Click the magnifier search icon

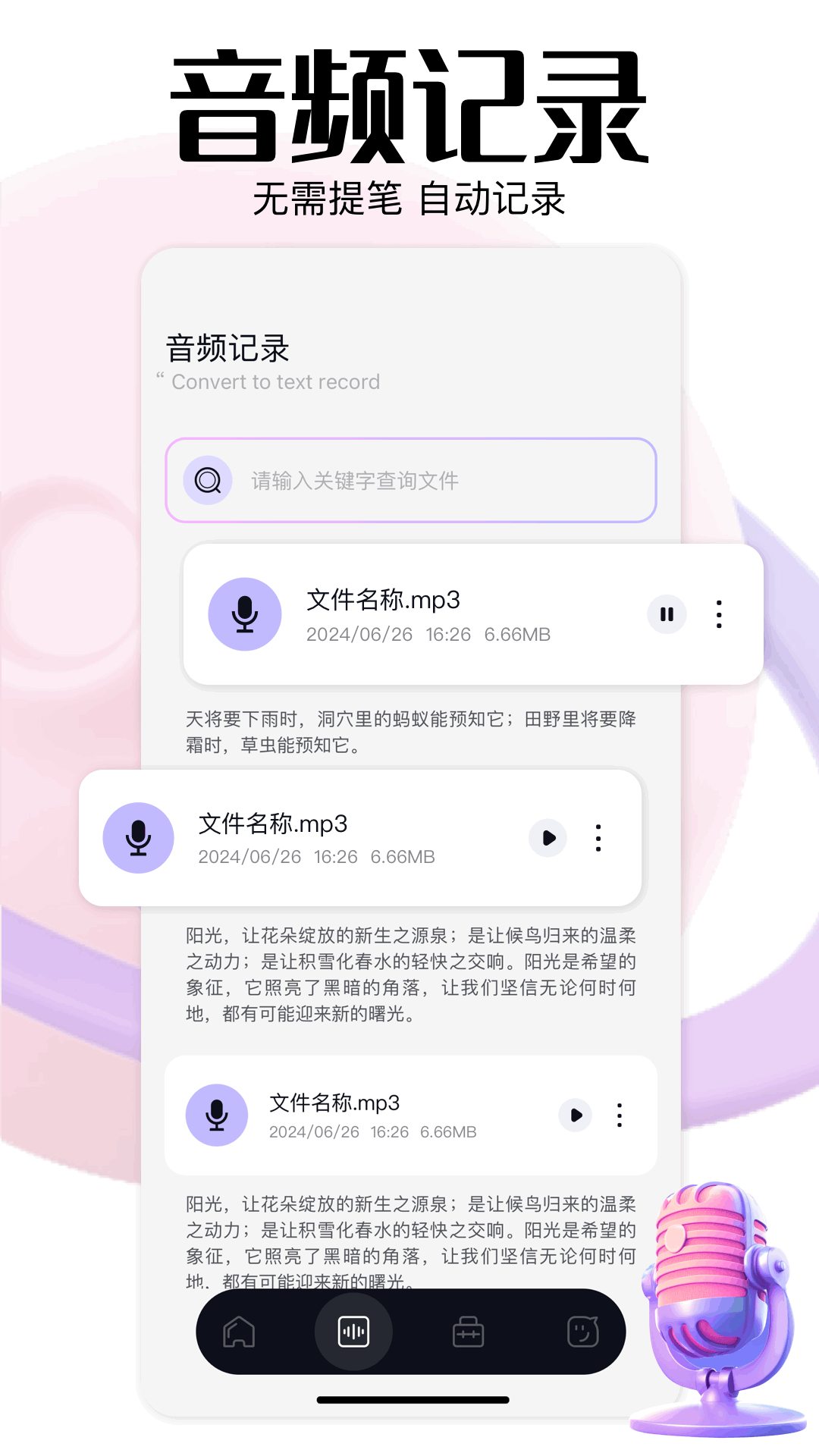[206, 479]
